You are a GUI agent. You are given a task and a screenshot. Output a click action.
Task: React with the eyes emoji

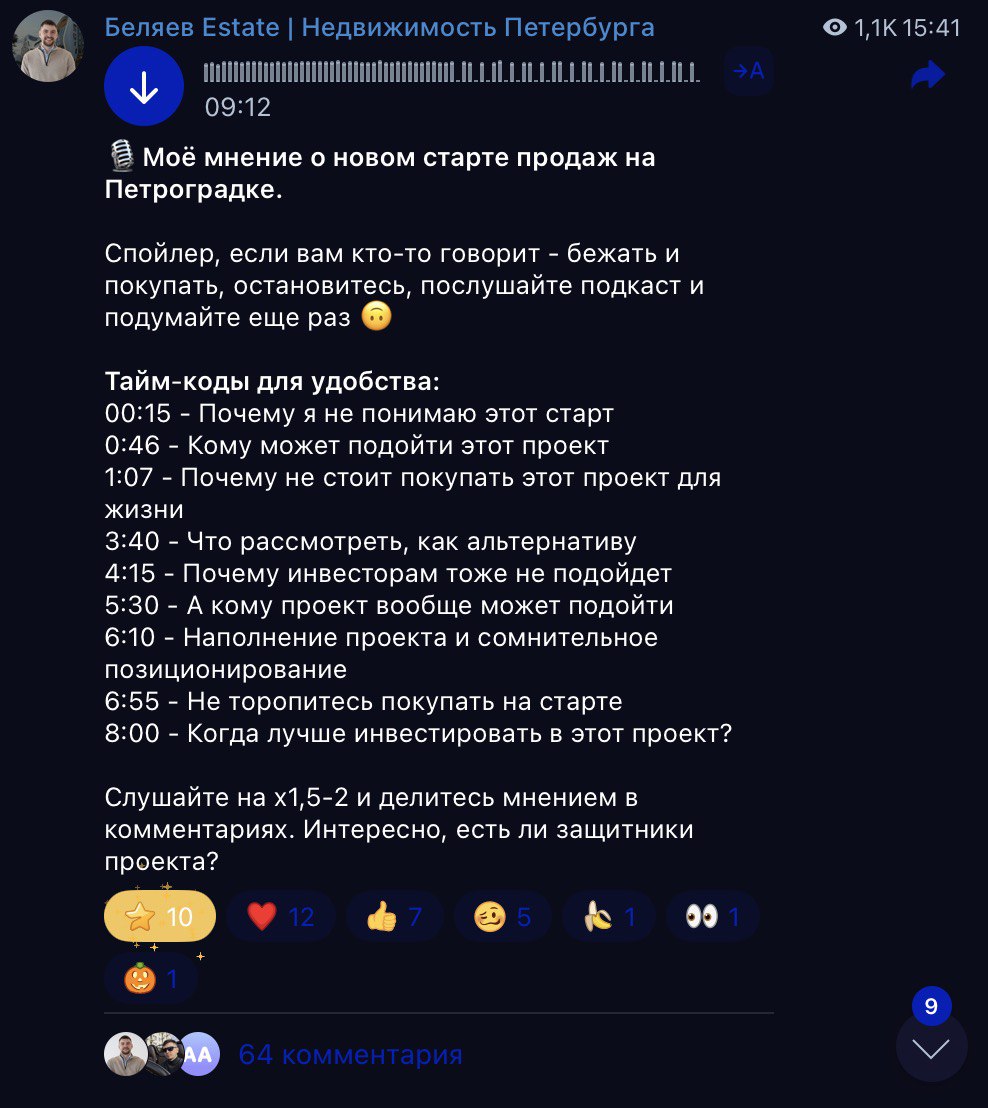click(x=713, y=917)
